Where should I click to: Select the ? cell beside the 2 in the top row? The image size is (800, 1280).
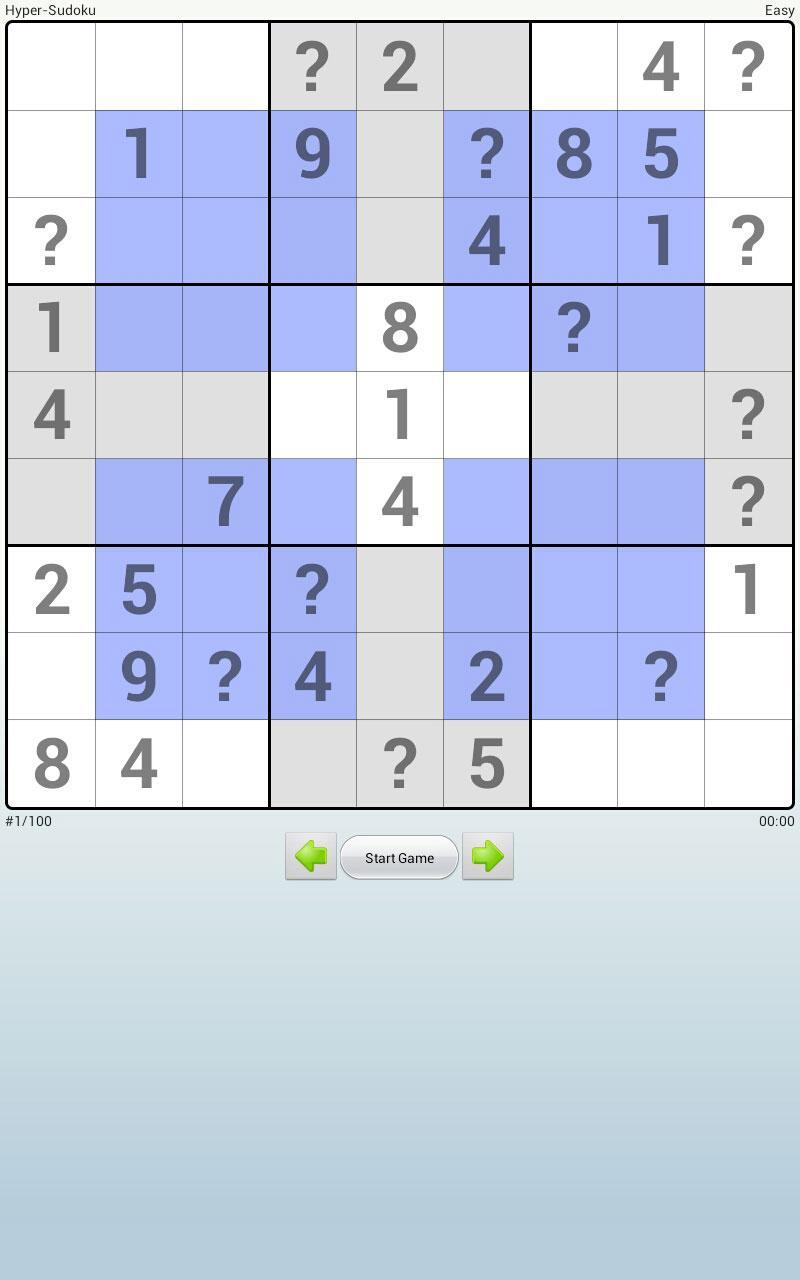tap(313, 67)
